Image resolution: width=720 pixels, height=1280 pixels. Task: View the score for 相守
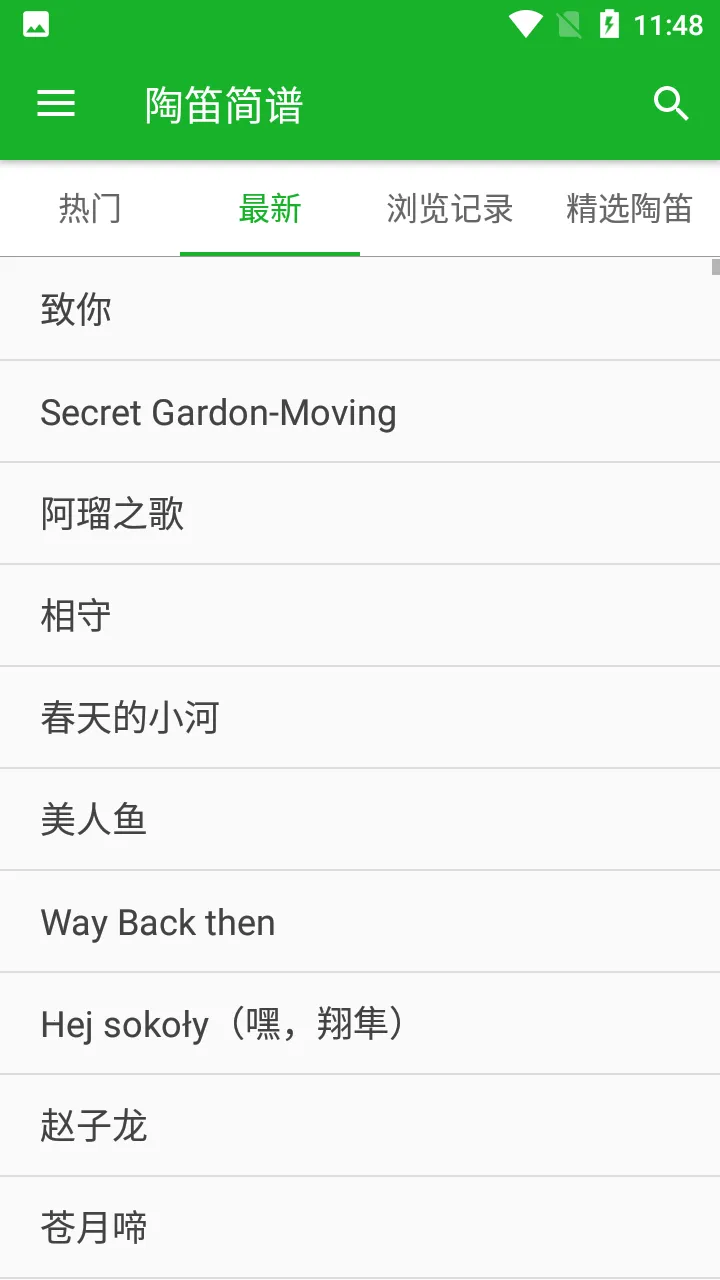tap(360, 616)
